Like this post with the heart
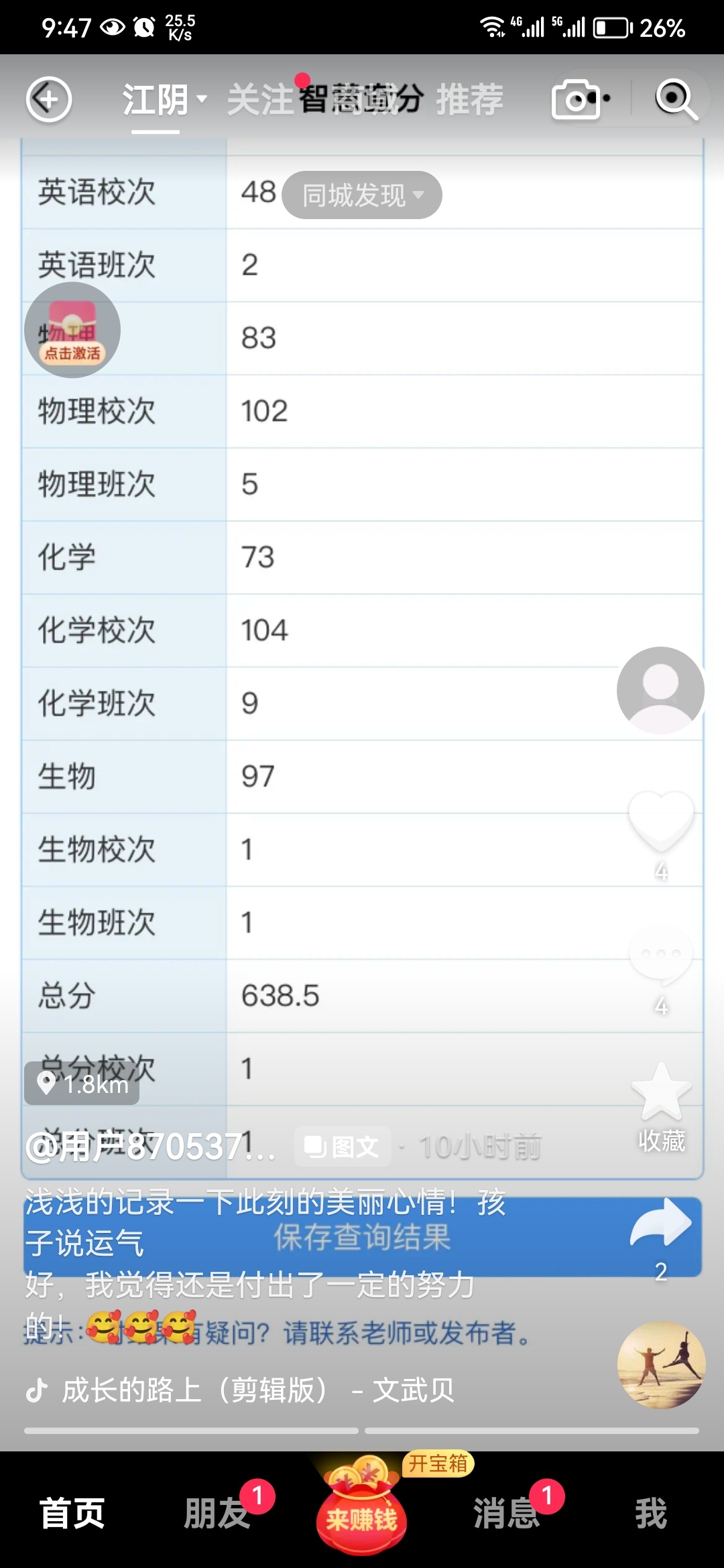 pyautogui.click(x=660, y=821)
